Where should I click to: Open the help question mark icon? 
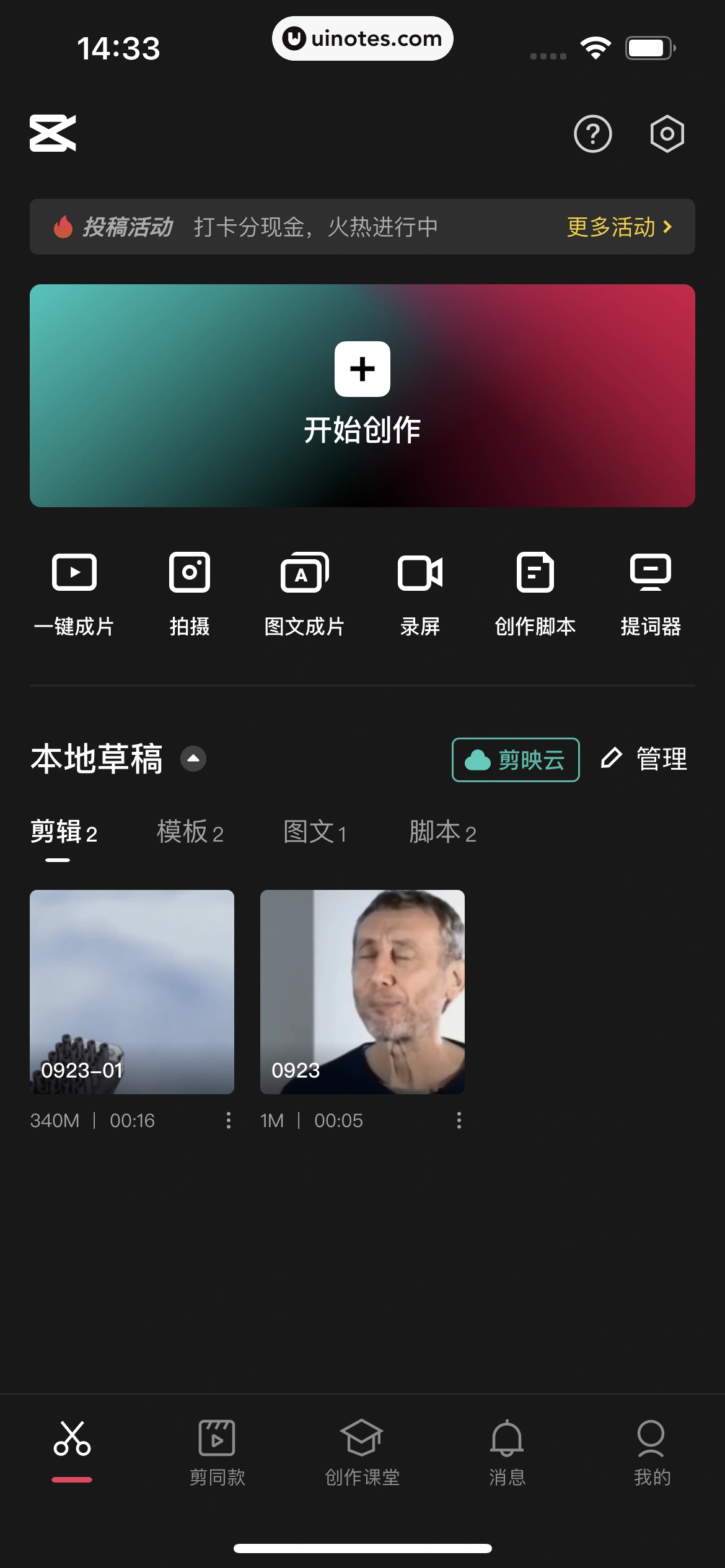pyautogui.click(x=593, y=134)
